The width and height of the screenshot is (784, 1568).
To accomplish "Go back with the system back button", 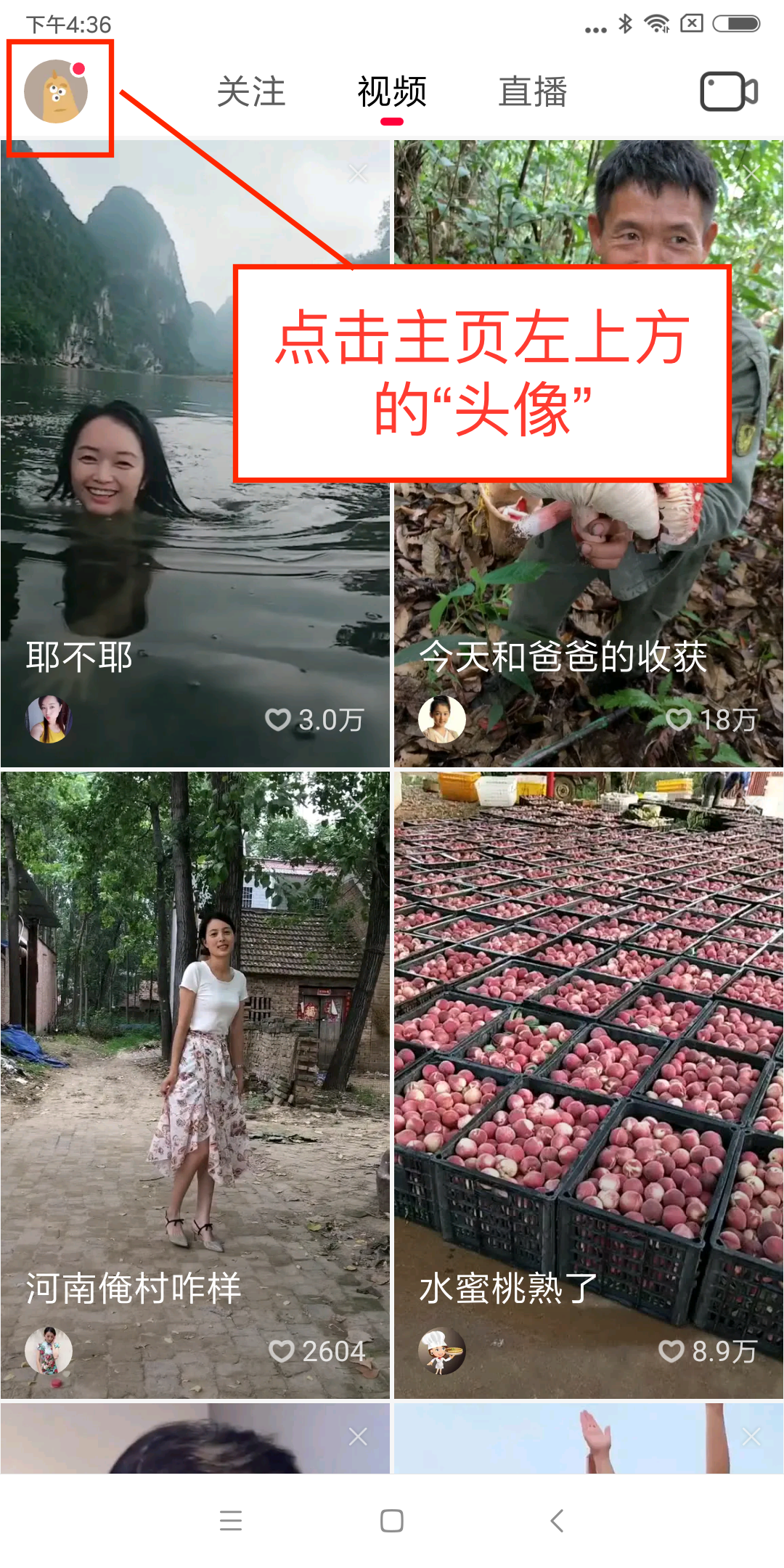I will [557, 1520].
